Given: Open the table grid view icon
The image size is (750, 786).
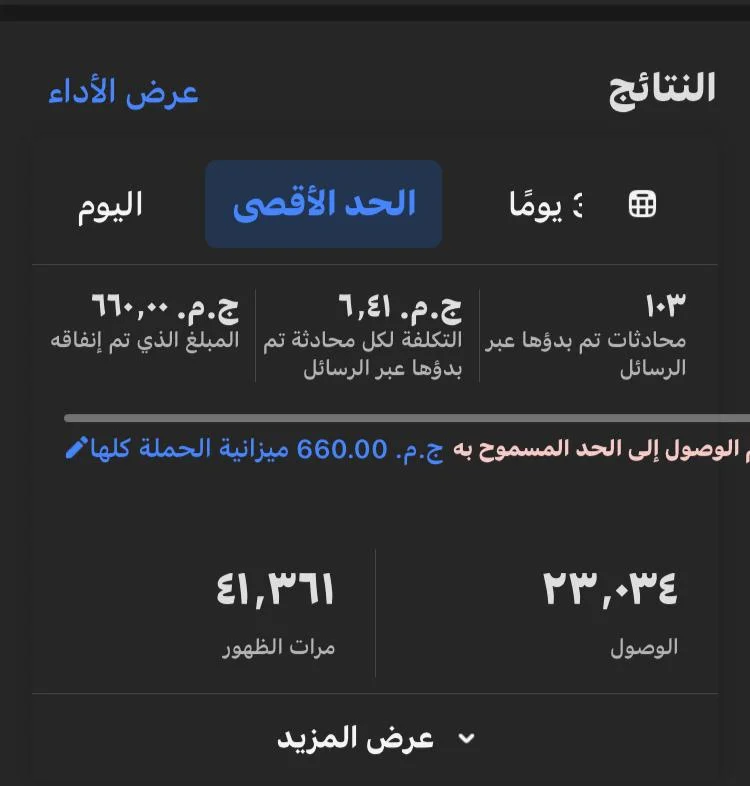Looking at the screenshot, I should click(x=642, y=205).
